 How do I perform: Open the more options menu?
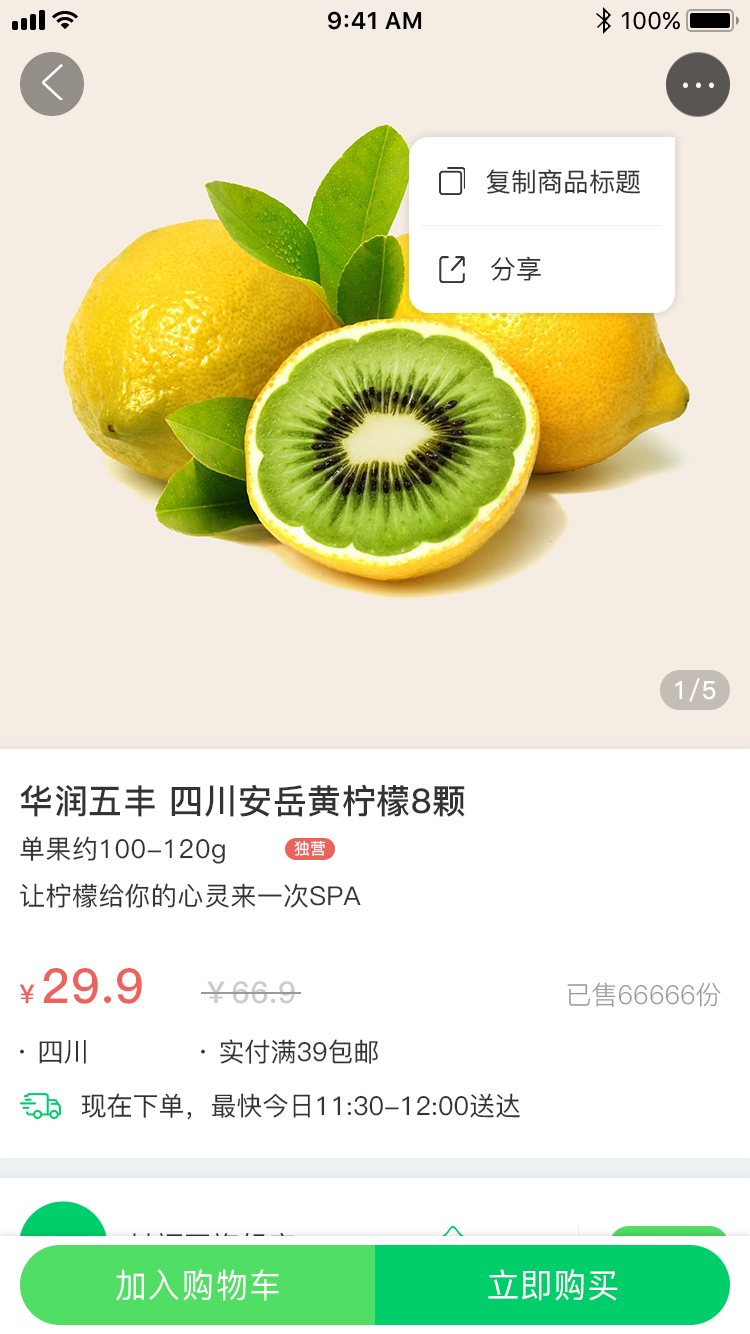[698, 84]
